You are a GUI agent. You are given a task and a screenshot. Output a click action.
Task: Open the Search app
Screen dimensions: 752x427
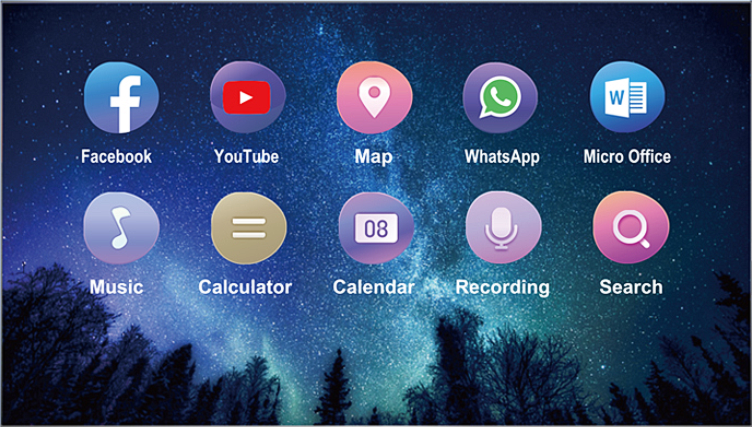point(630,228)
